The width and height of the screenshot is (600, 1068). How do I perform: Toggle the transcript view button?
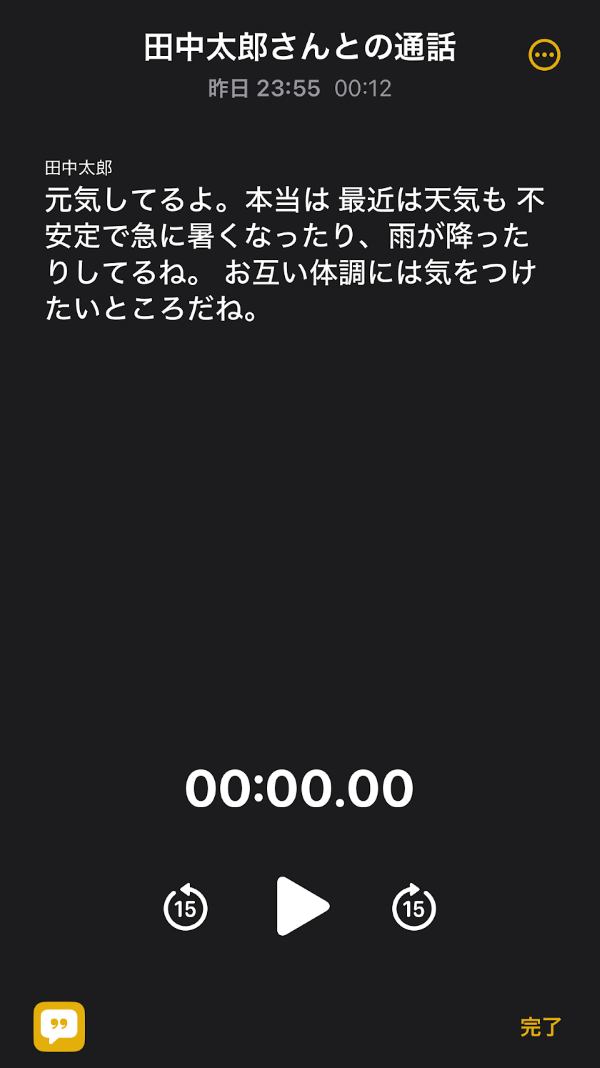[x=59, y=1026]
